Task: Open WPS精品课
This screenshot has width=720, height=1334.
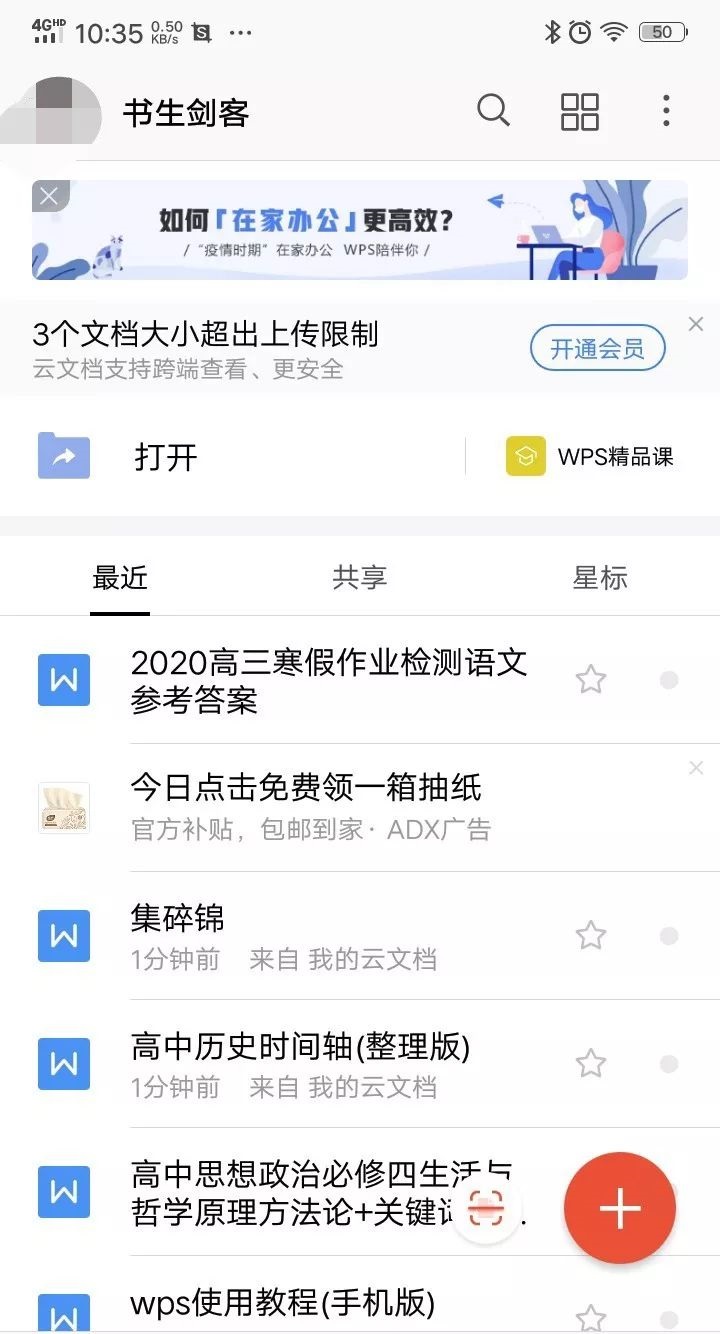Action: 590,457
